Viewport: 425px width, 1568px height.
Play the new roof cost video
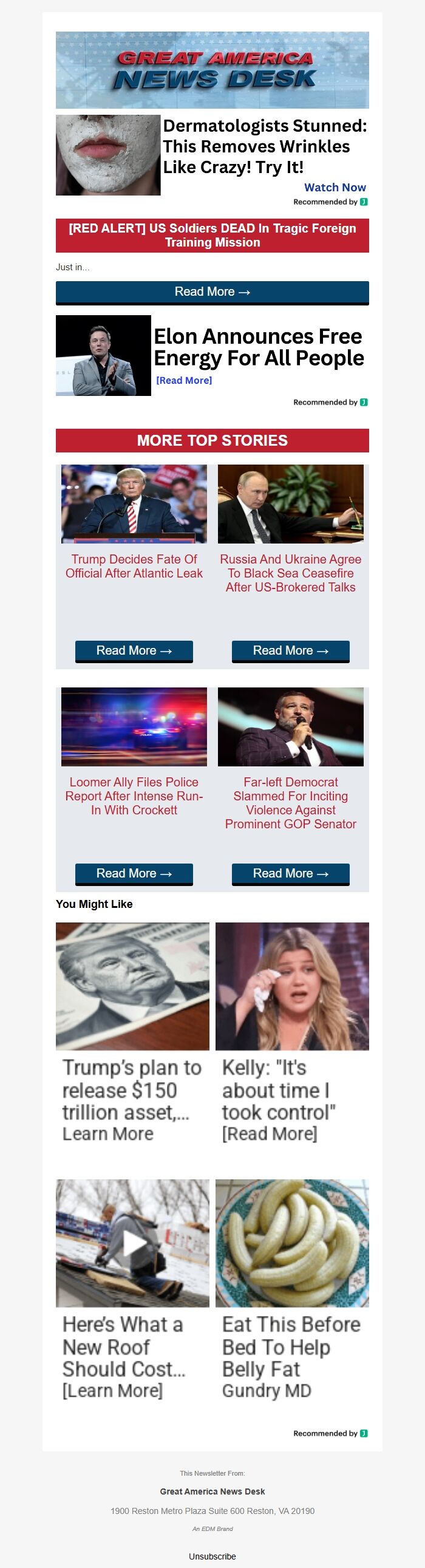tap(133, 1243)
